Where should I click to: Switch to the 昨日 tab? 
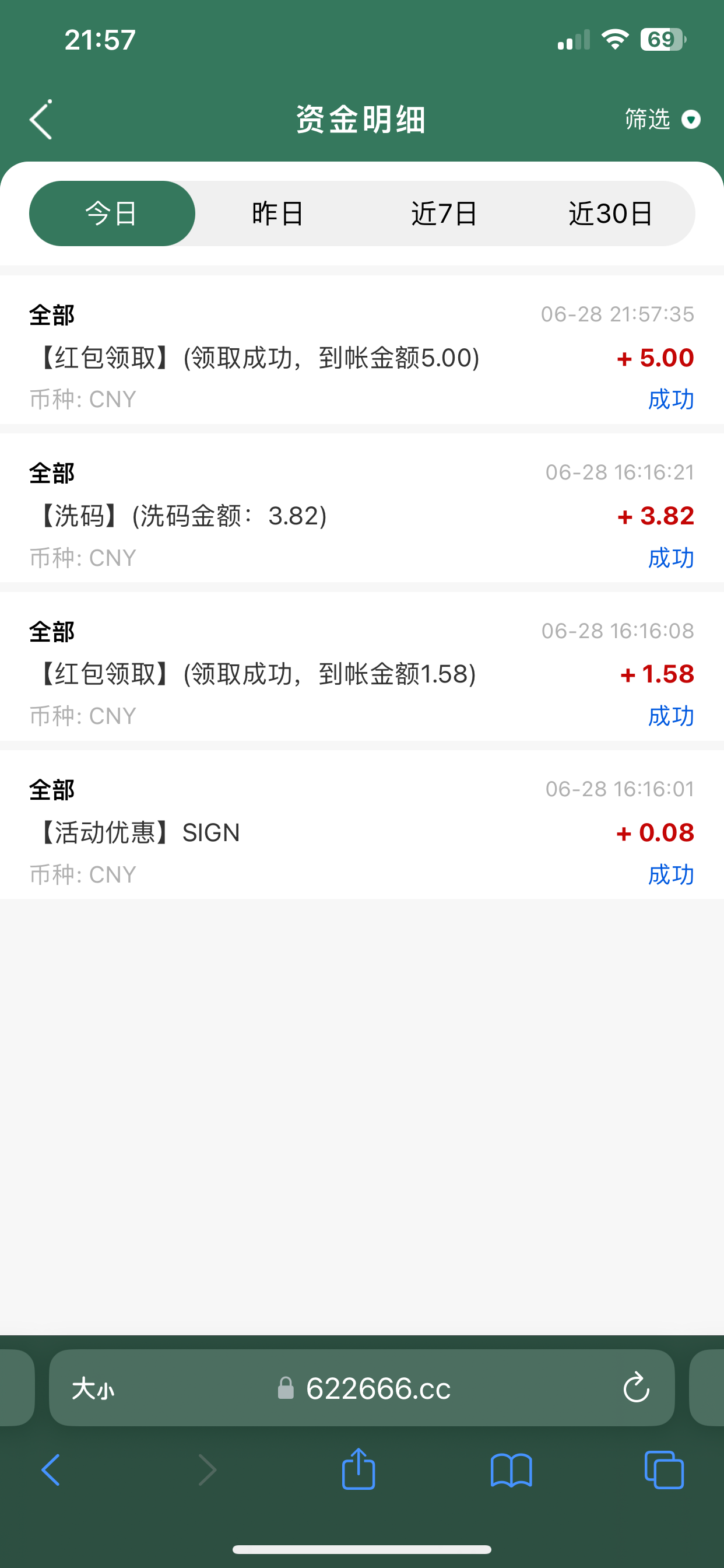(x=277, y=213)
